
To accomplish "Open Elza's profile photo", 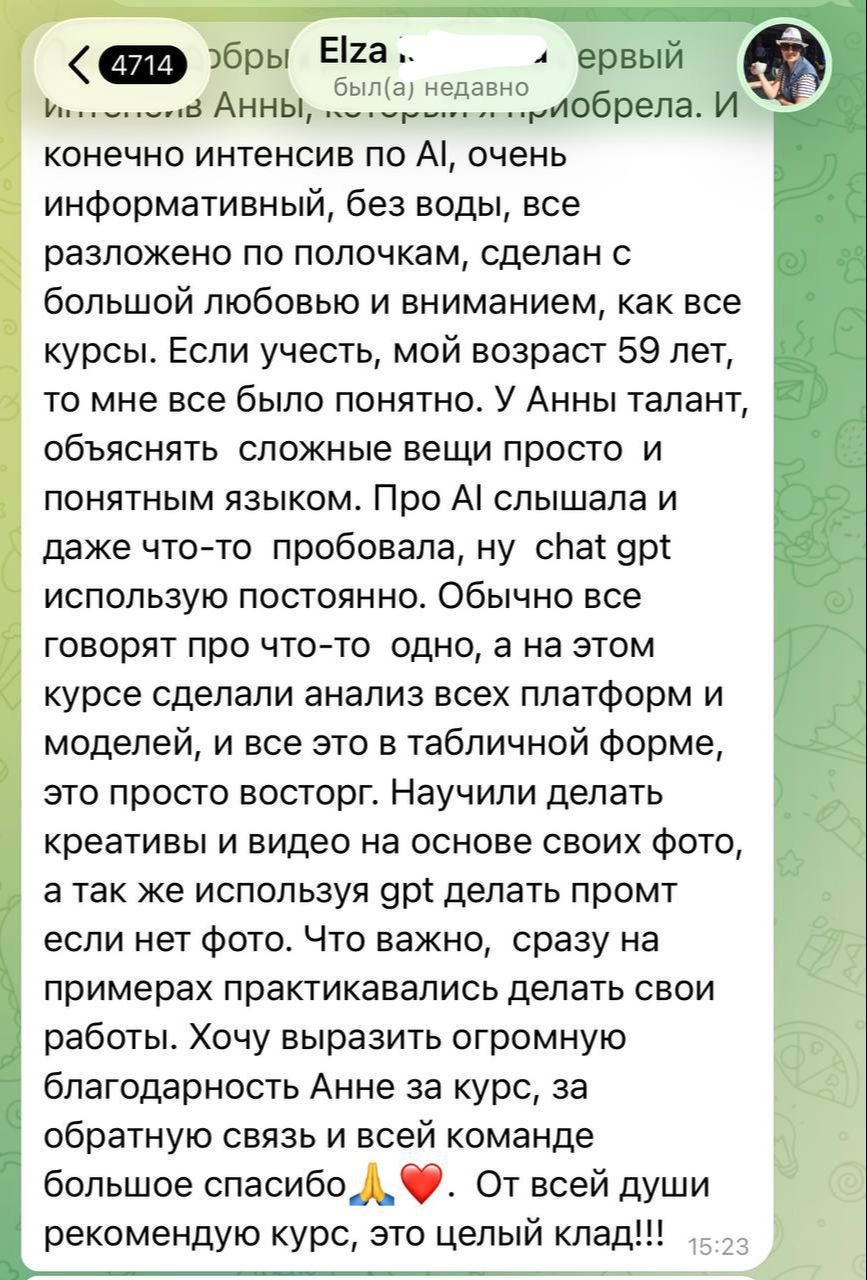I will pyautogui.click(x=785, y=65).
